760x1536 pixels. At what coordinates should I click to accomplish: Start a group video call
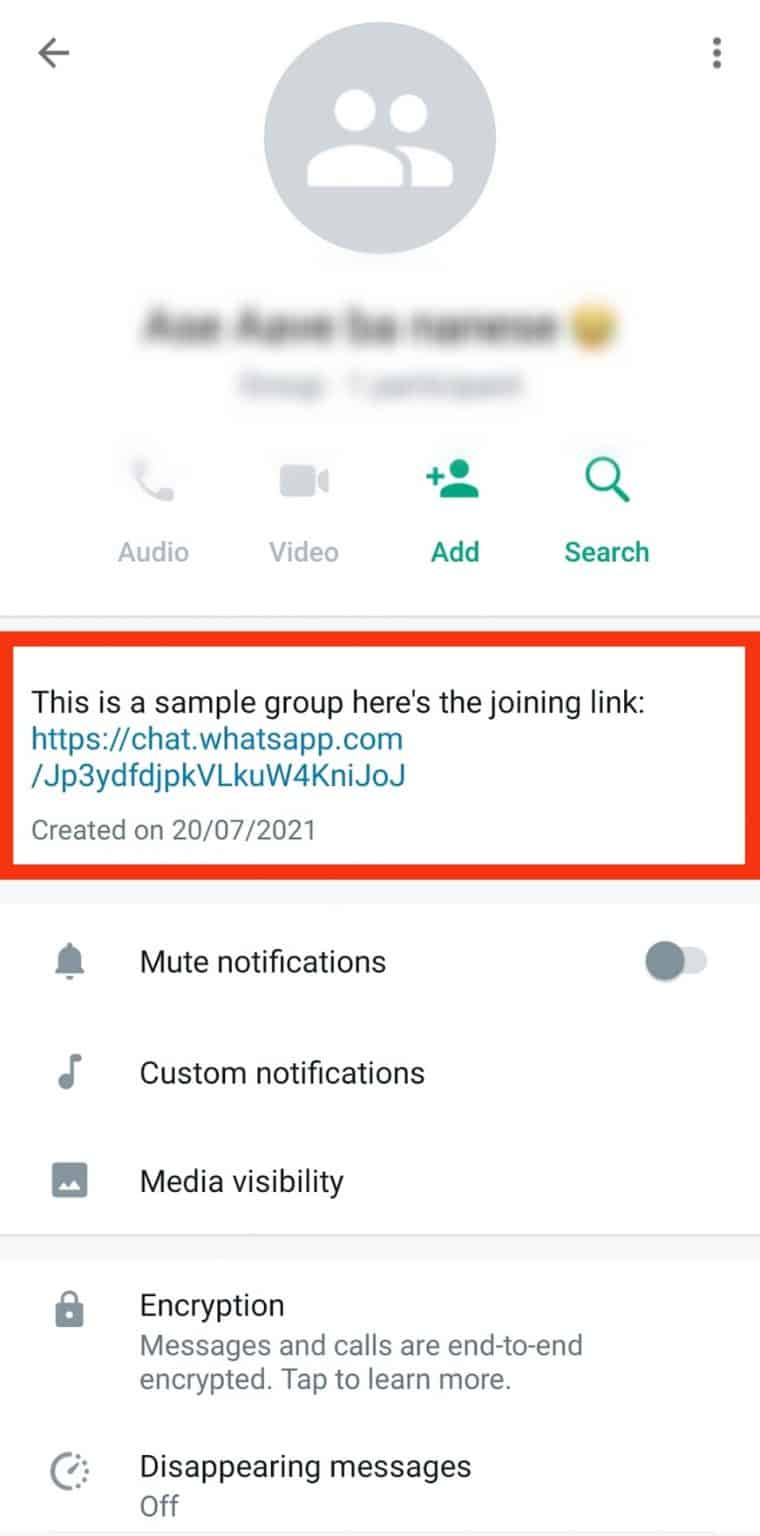303,505
